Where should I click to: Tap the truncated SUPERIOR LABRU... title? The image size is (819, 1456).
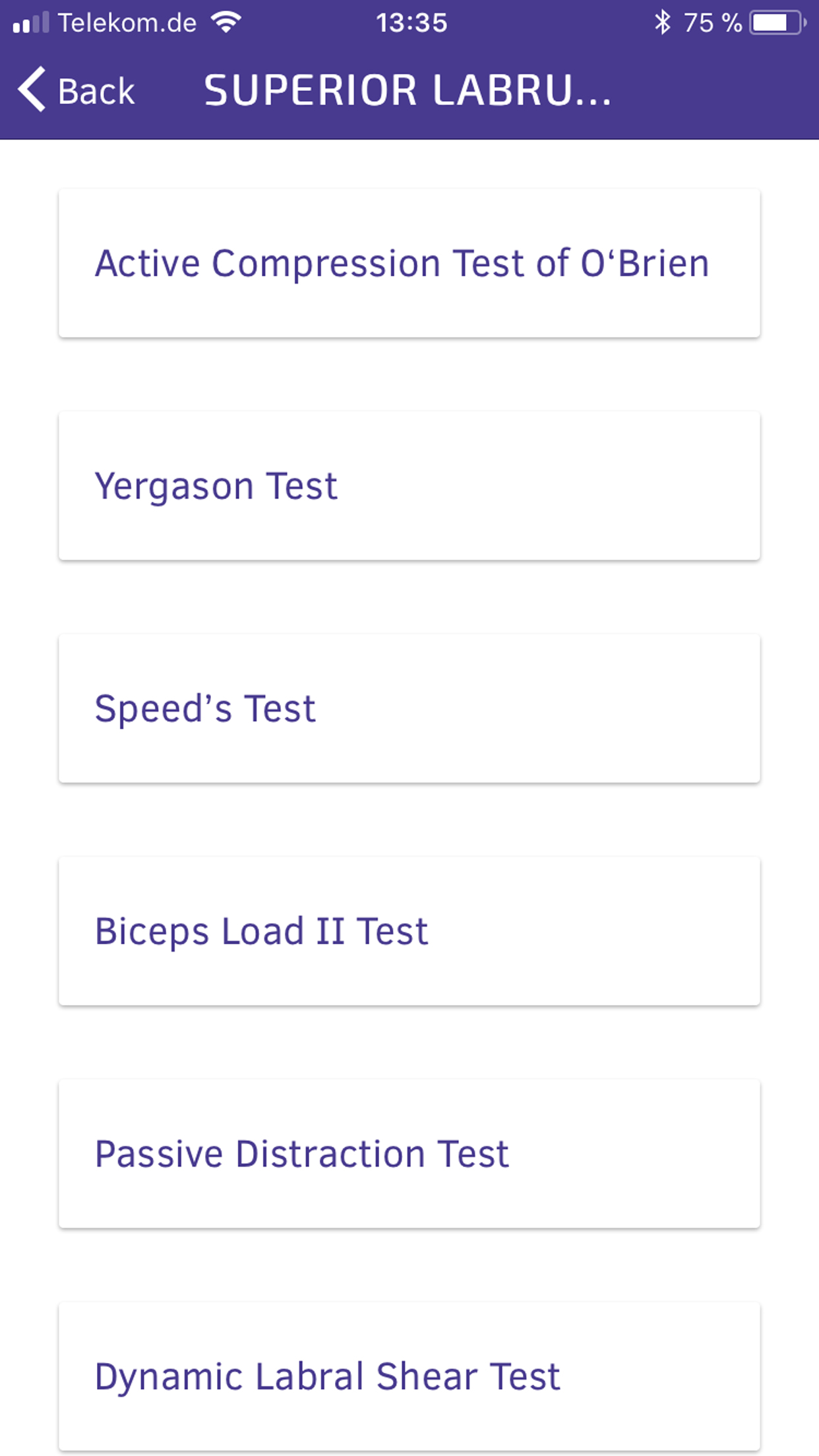[x=409, y=90]
